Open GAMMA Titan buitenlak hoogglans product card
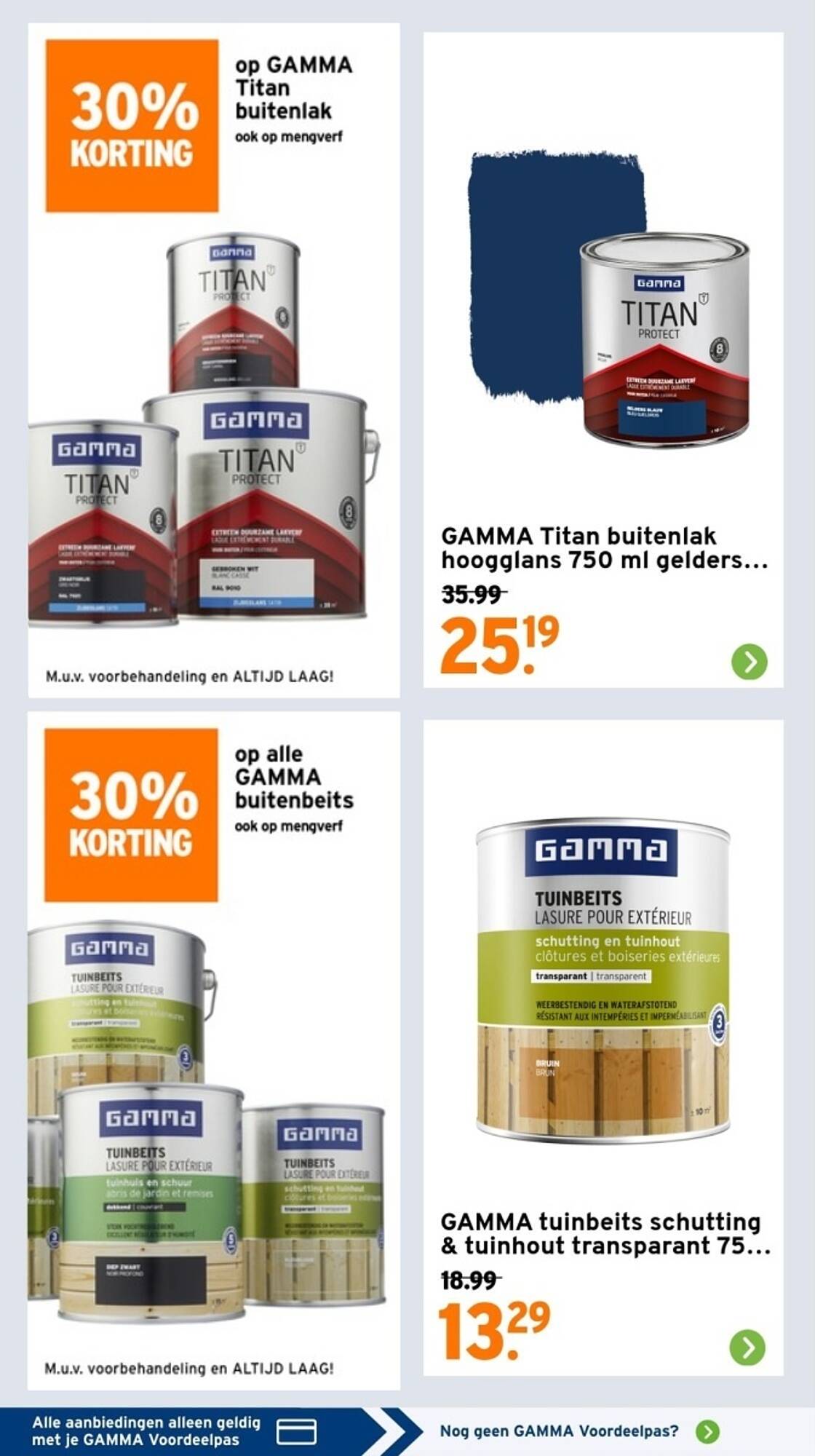Image resolution: width=815 pixels, height=1456 pixels. pos(603,360)
